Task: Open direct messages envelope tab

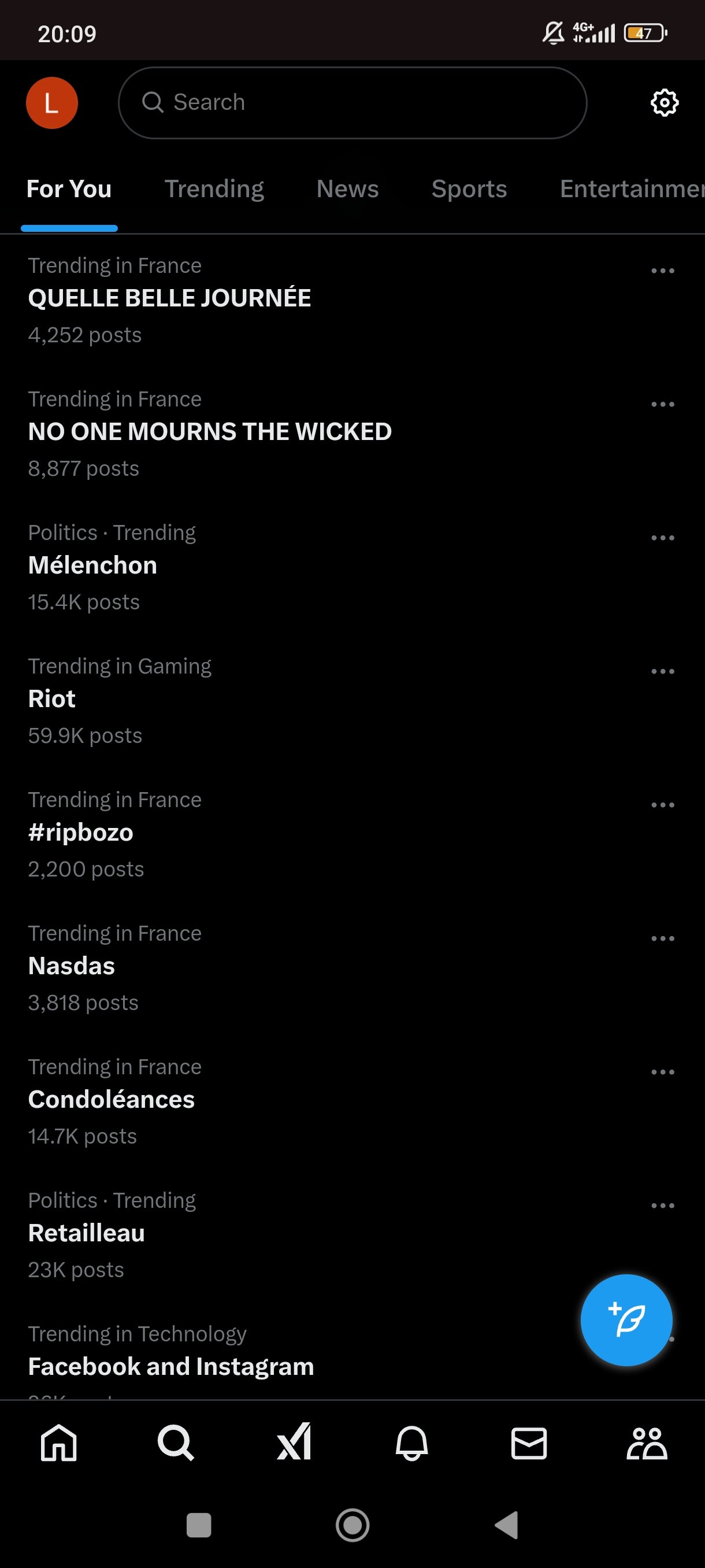Action: [529, 1443]
